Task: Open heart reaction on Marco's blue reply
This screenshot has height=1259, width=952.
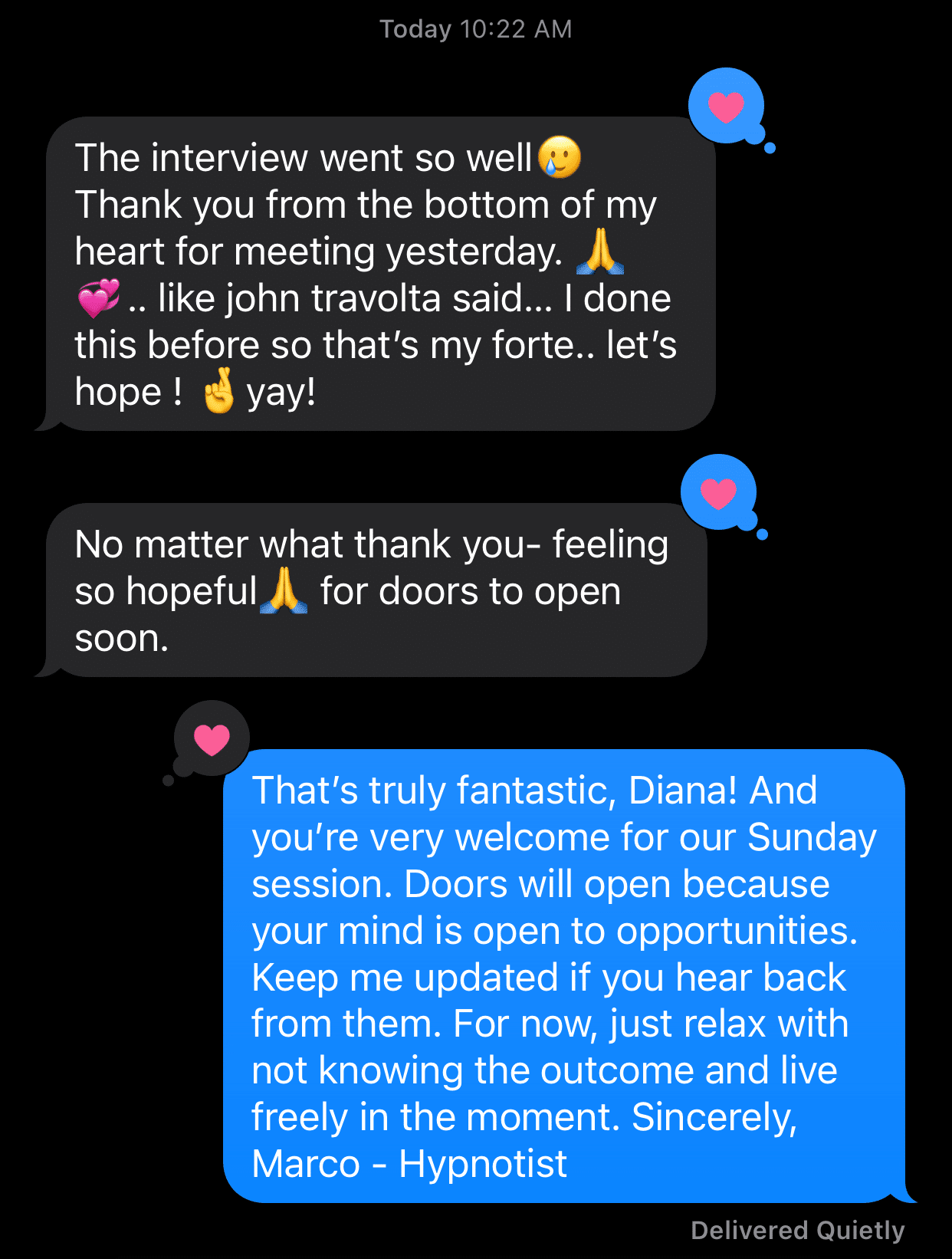Action: pos(212,738)
